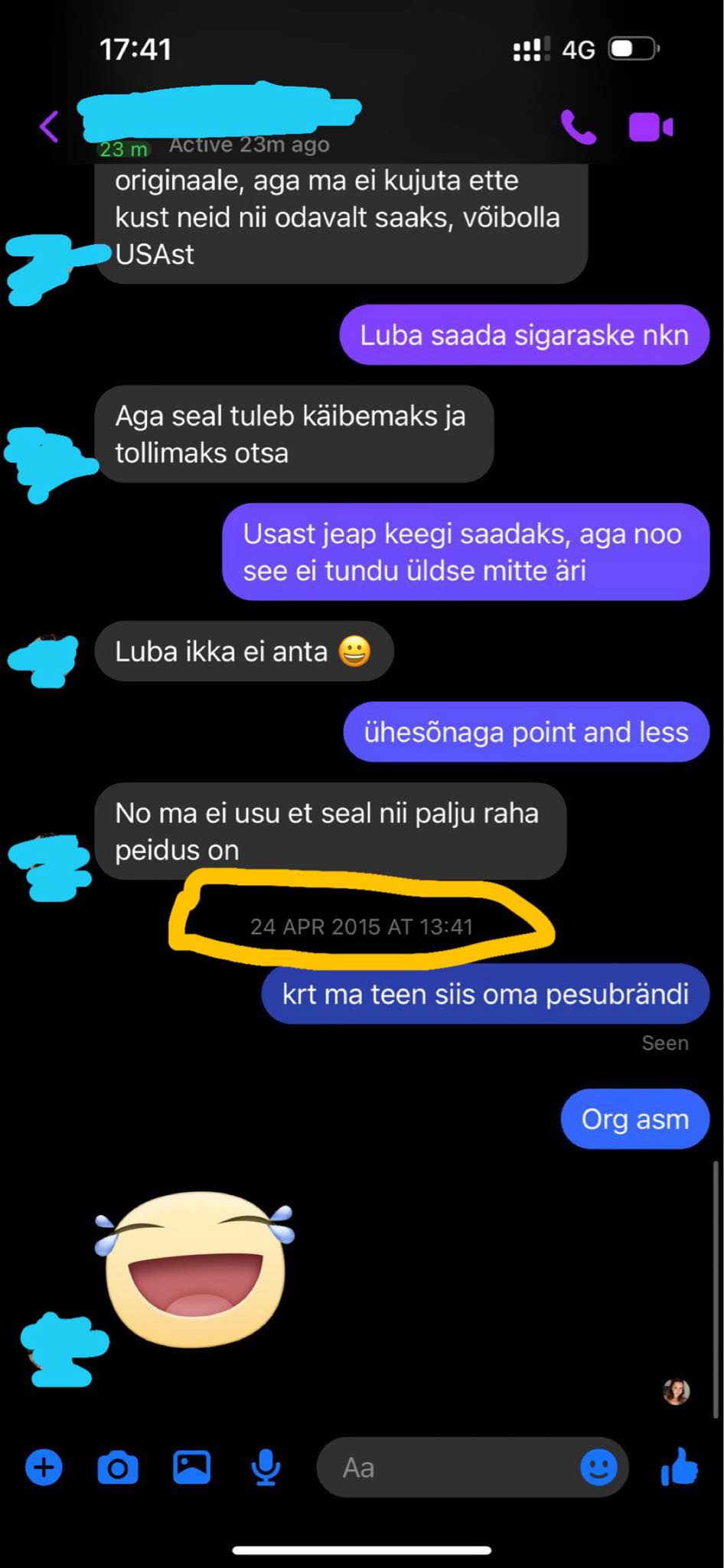Viewport: 724px width, 1568px height.
Task: Open the camera to take a photo
Action: (x=118, y=1468)
